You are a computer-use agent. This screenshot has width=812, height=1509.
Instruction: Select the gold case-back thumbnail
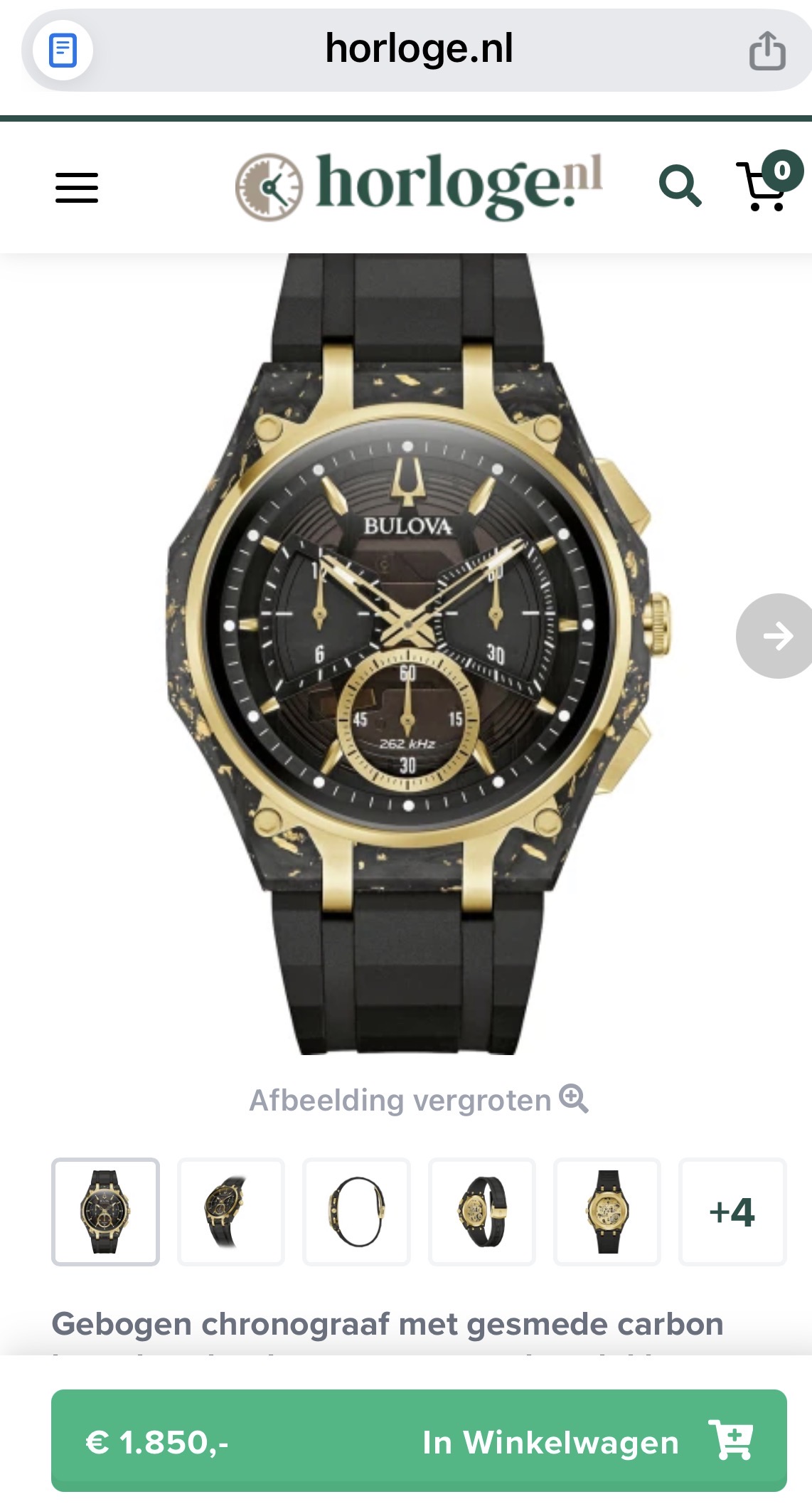[607, 1212]
